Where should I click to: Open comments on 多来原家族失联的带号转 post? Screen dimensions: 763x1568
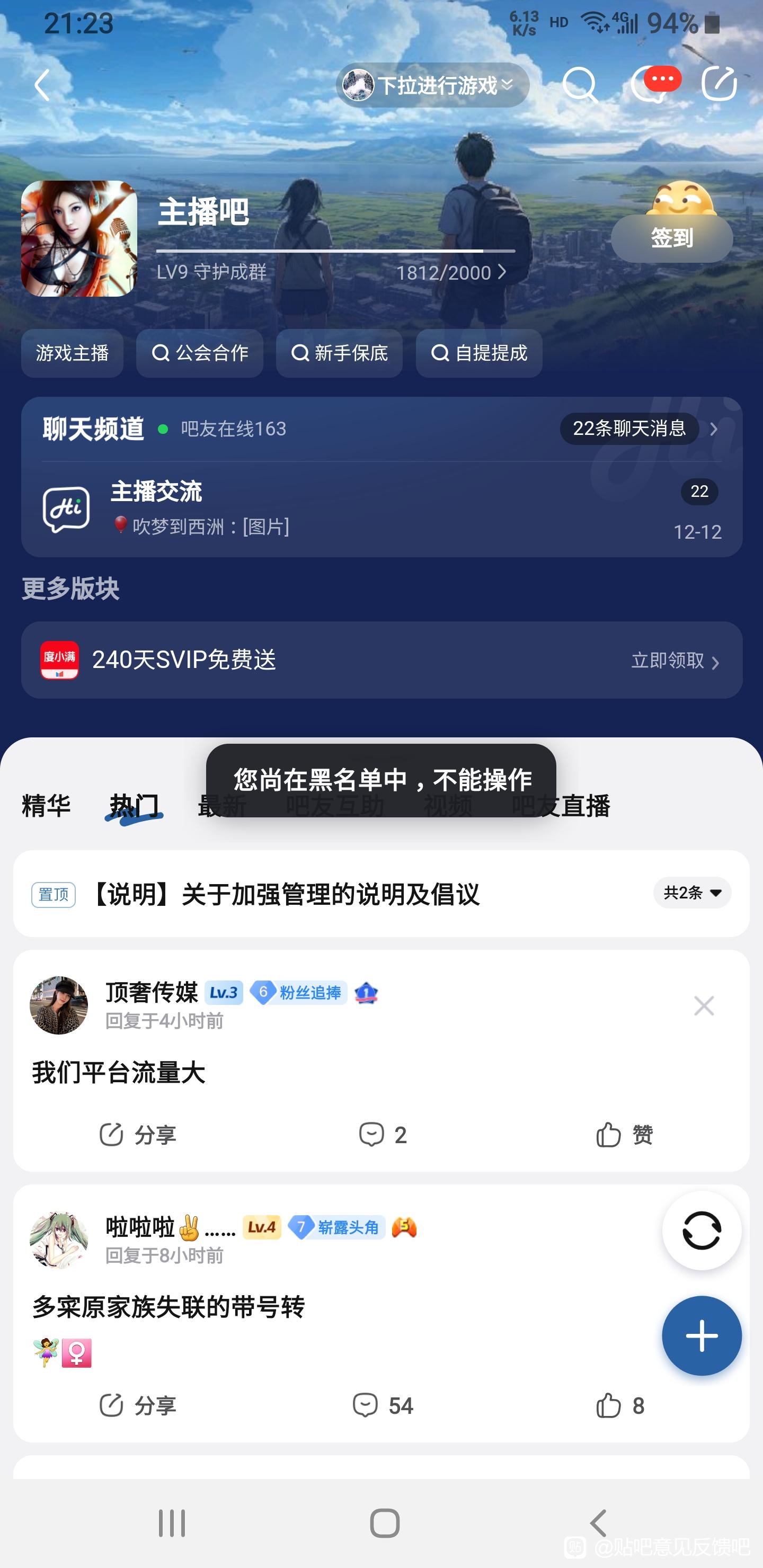coord(383,1405)
